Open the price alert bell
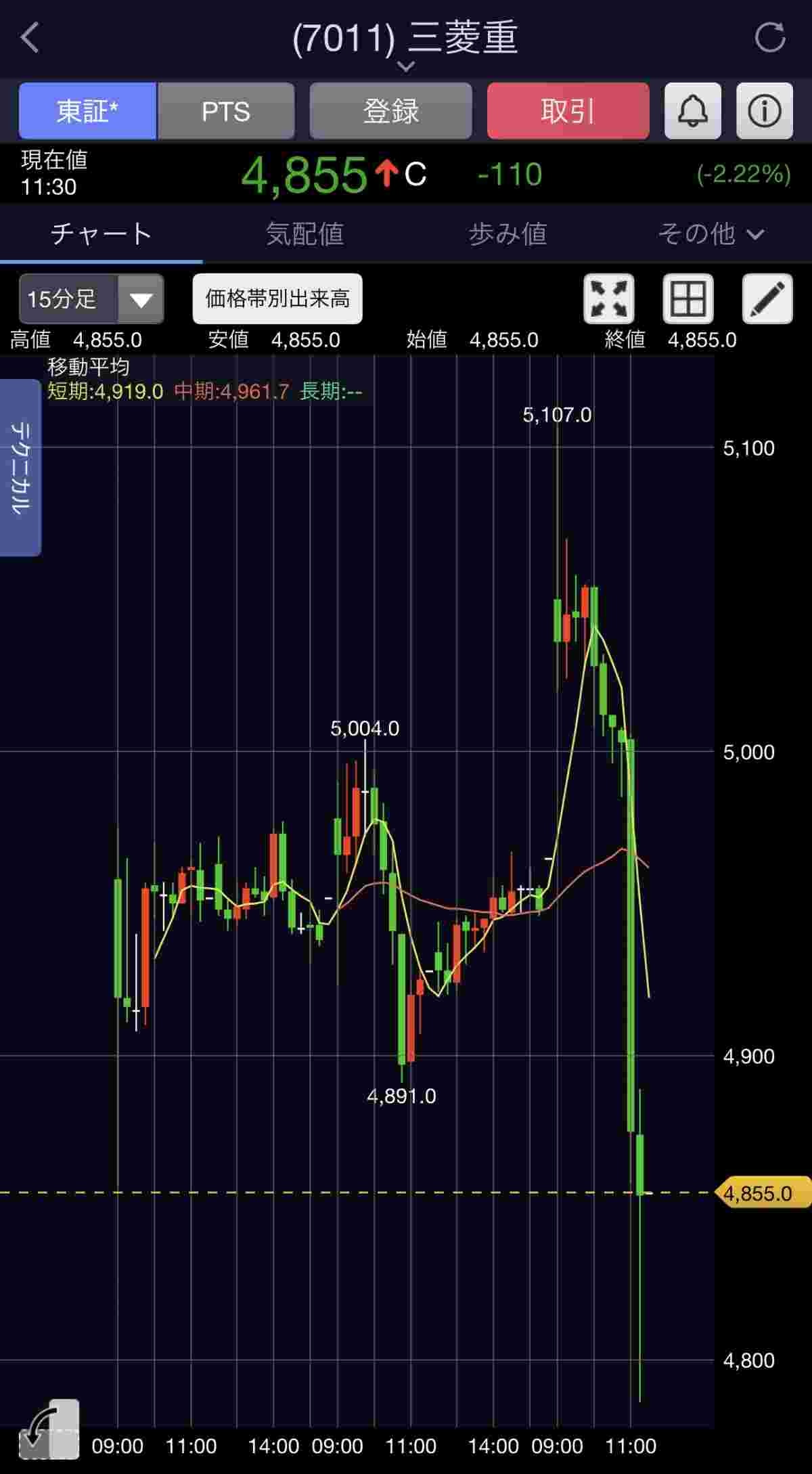812x1474 pixels. [x=692, y=111]
